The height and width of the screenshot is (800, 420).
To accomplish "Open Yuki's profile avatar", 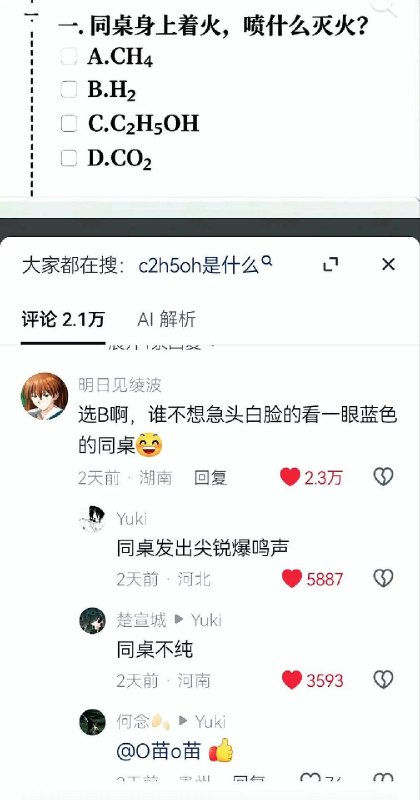I will (92, 519).
